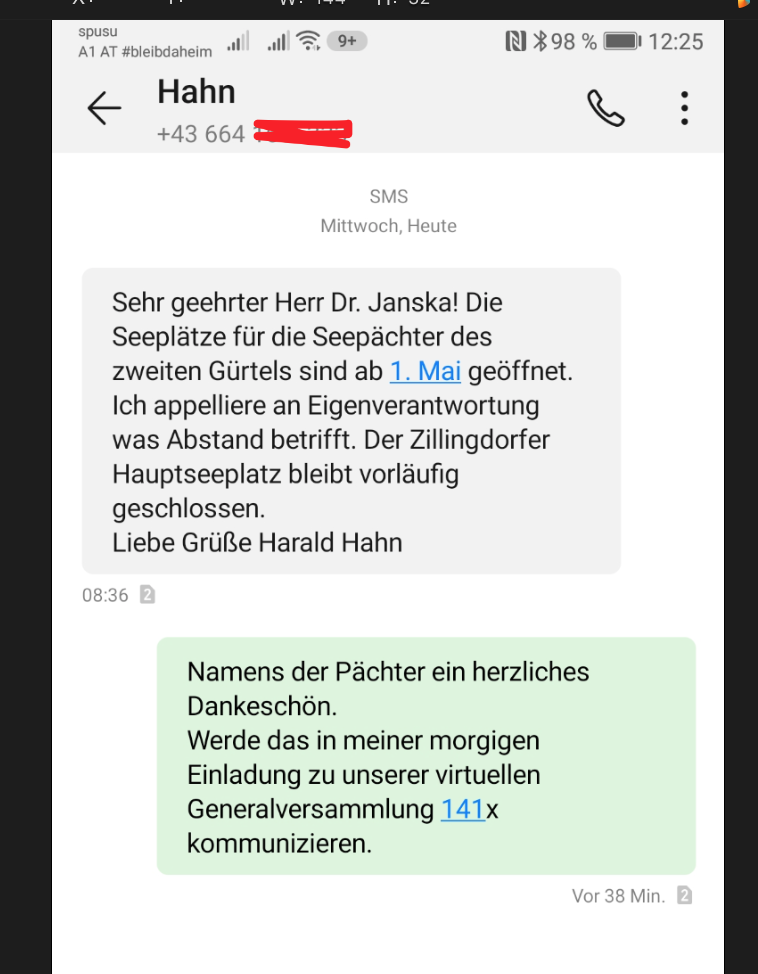Go back from the Hahn conversation
Image resolution: width=758 pixels, height=974 pixels.
[x=104, y=108]
